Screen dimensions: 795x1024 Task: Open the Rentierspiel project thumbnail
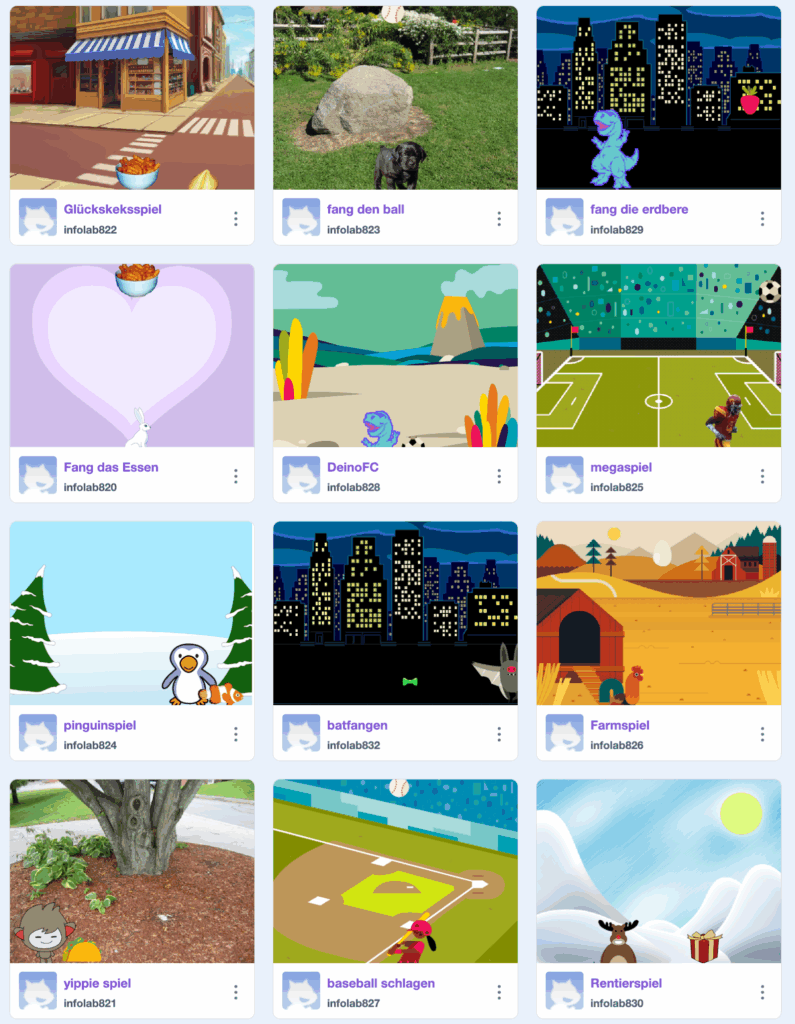click(x=658, y=871)
